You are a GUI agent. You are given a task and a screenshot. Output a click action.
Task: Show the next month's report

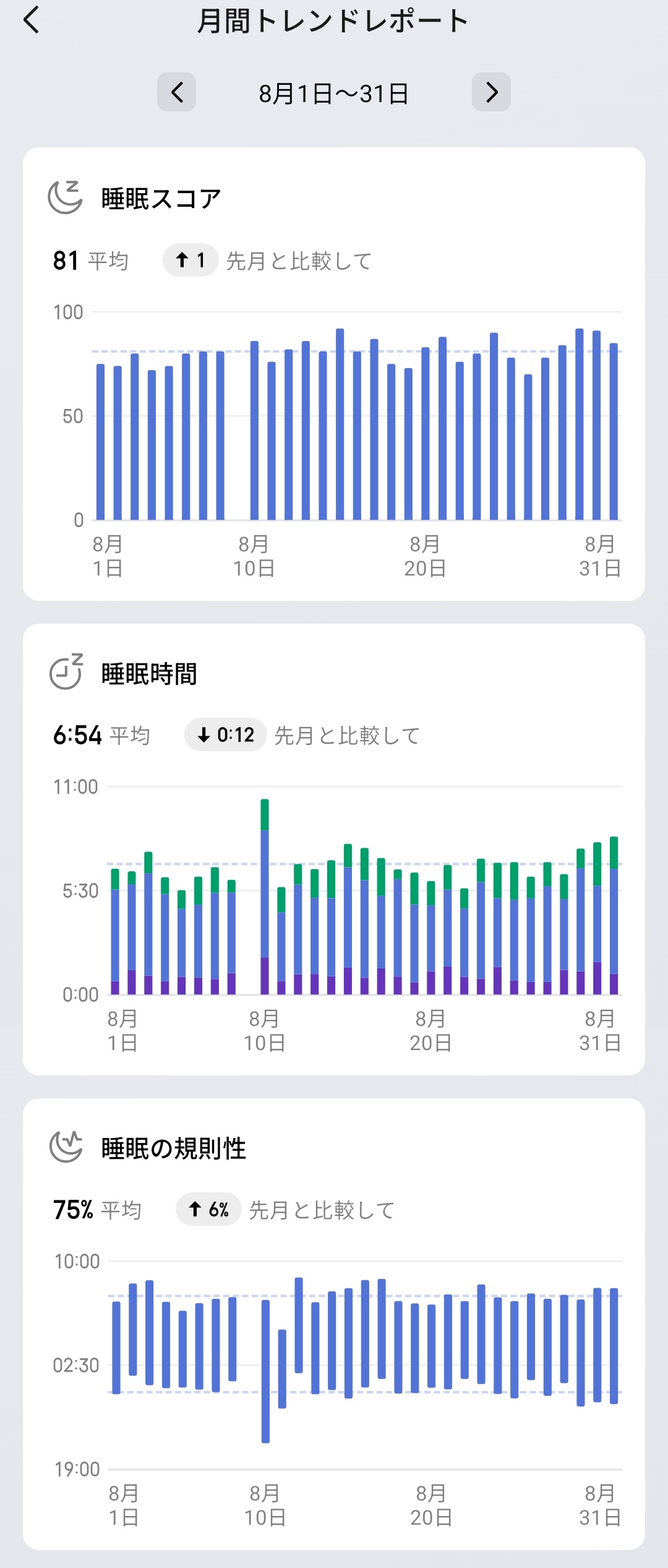point(491,92)
